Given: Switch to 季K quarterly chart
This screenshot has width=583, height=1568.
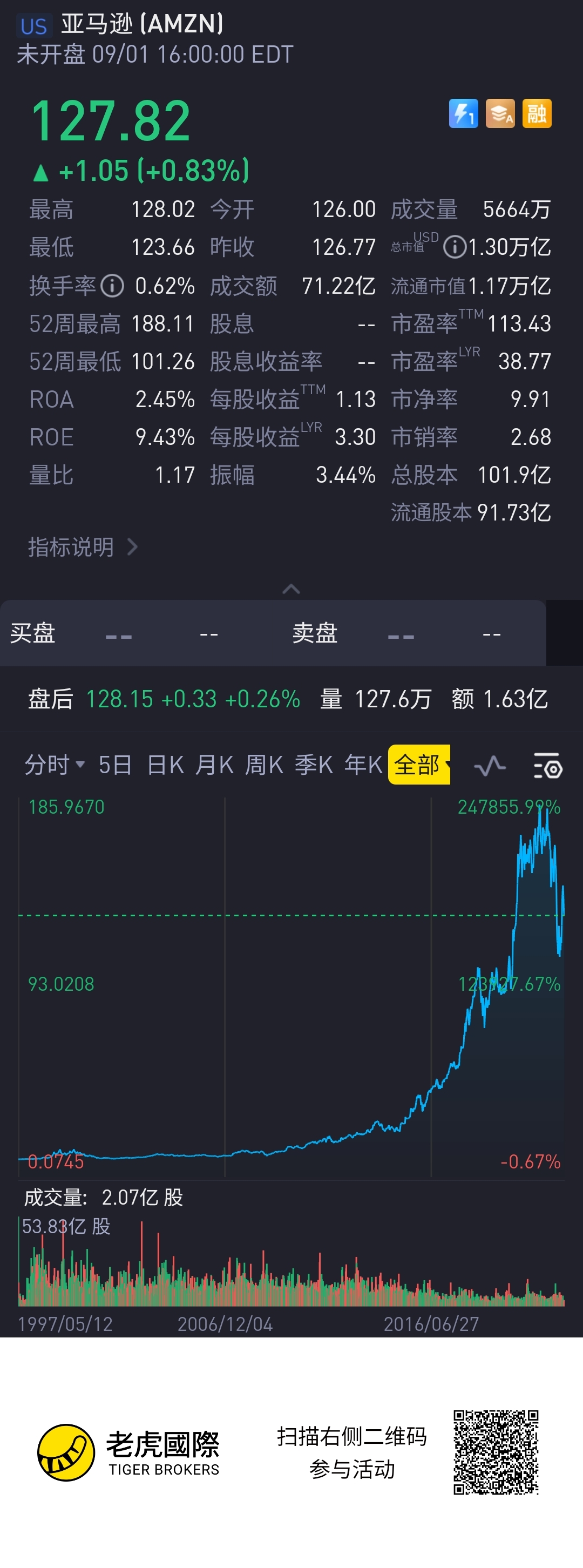Looking at the screenshot, I should point(314,765).
